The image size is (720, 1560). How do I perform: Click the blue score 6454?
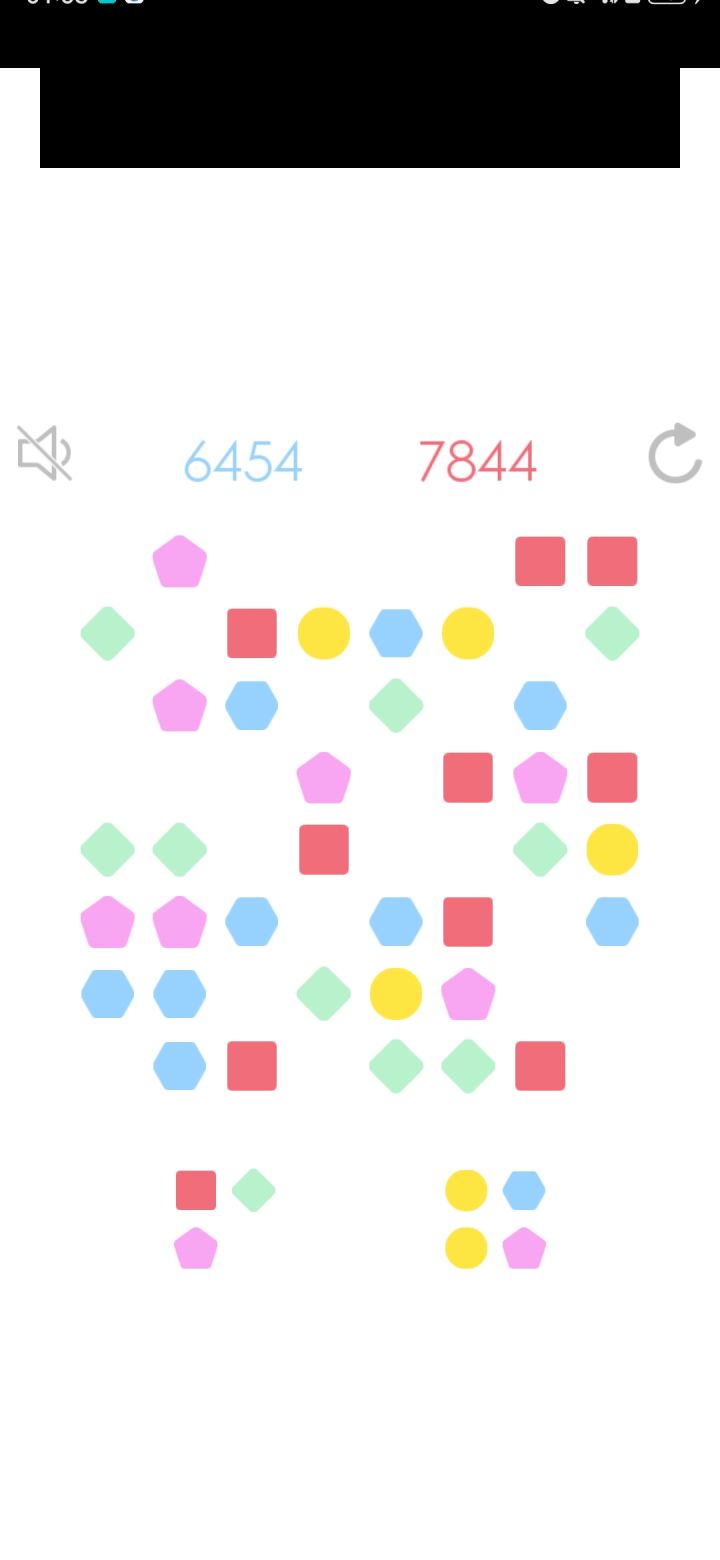point(243,459)
